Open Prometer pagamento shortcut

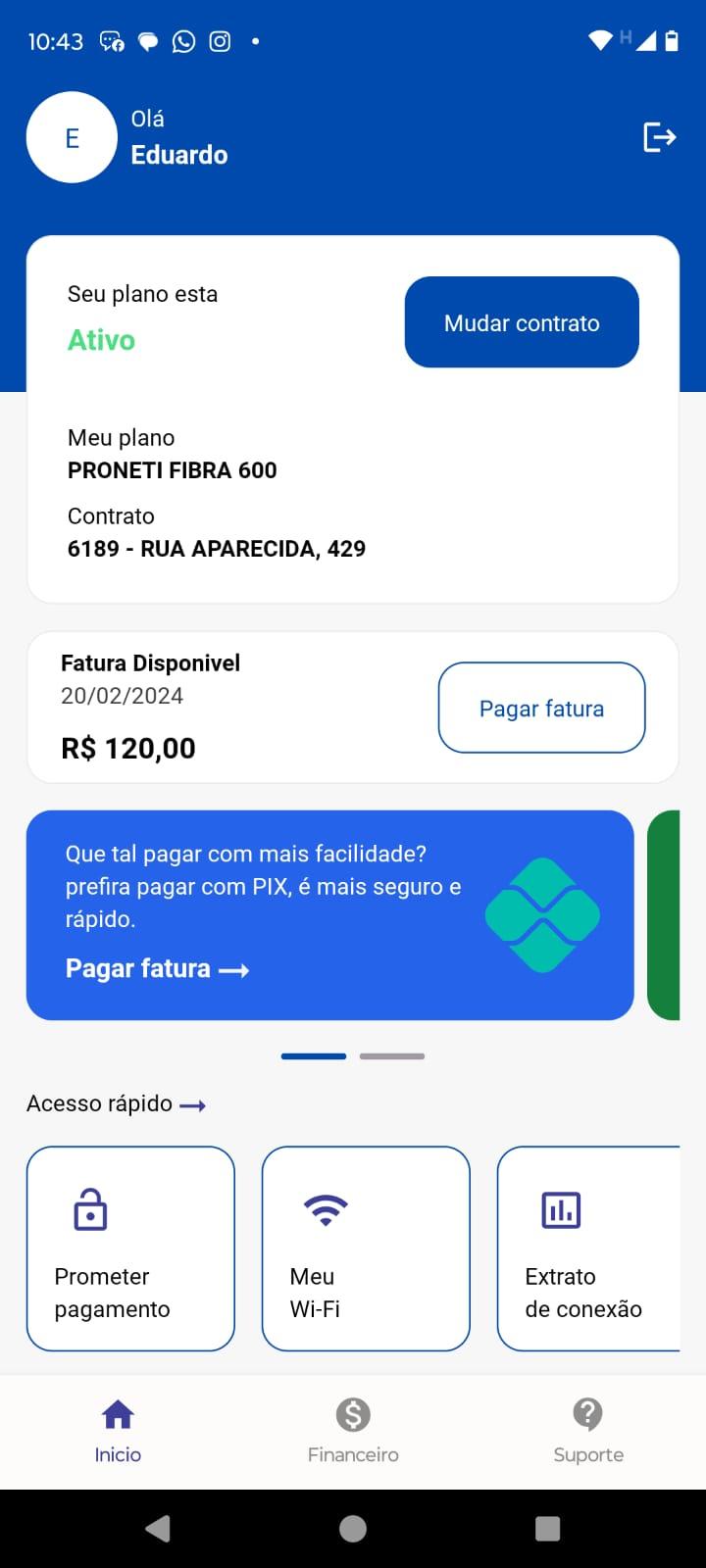click(130, 1249)
